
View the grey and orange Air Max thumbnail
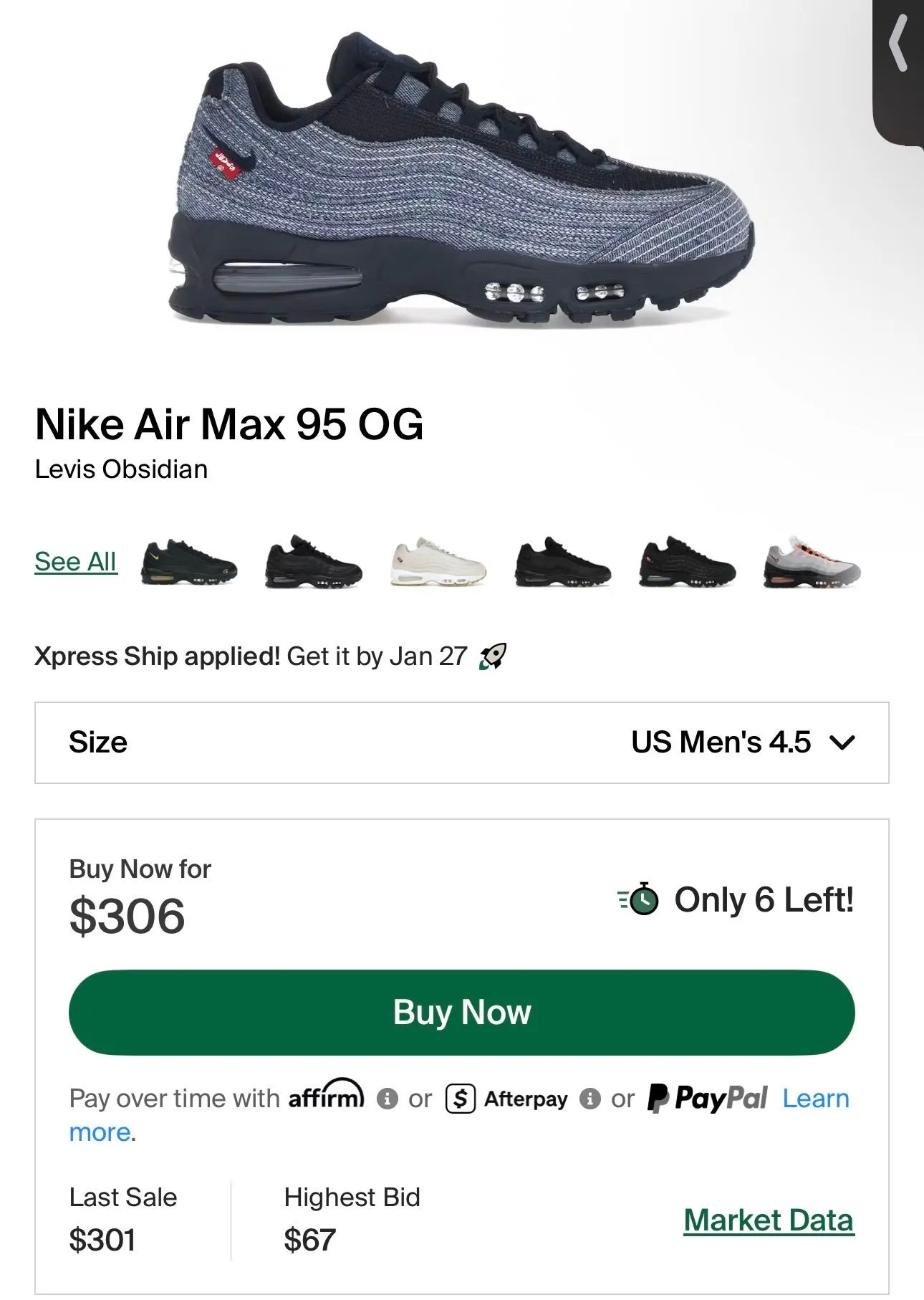(x=812, y=562)
